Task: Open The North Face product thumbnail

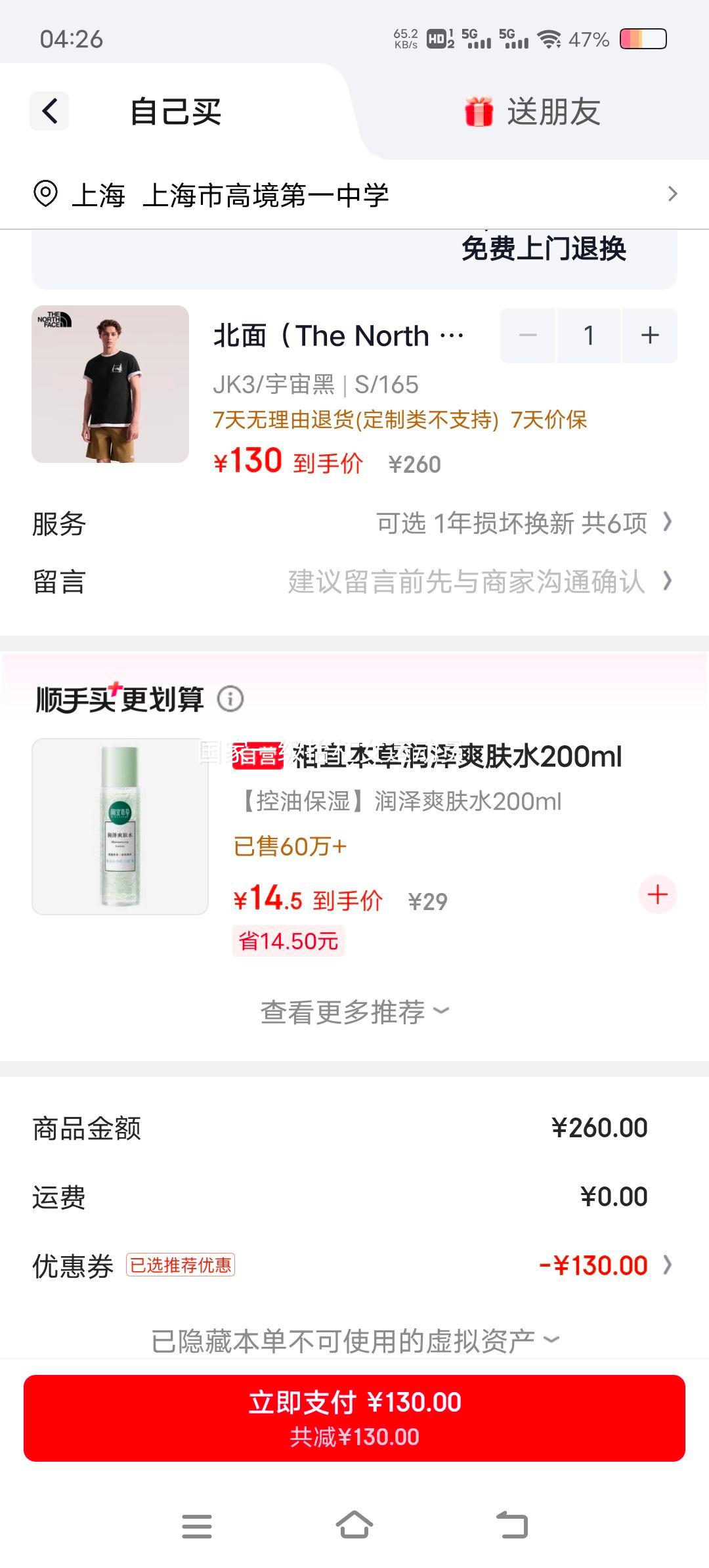Action: 110,384
